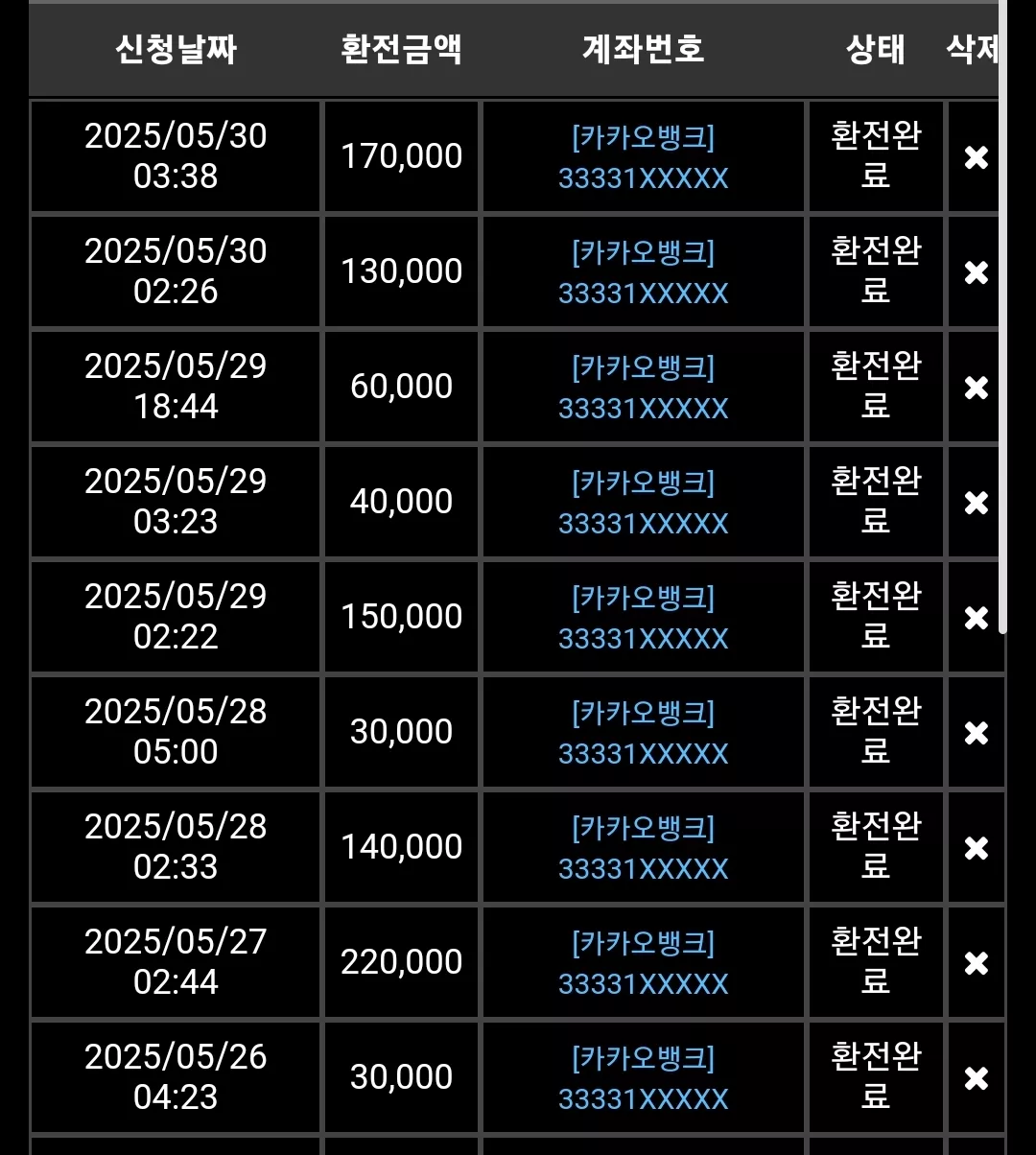Delete the 2025/05/28 05:00 entry
This screenshot has height=1155, width=1036.
click(976, 733)
